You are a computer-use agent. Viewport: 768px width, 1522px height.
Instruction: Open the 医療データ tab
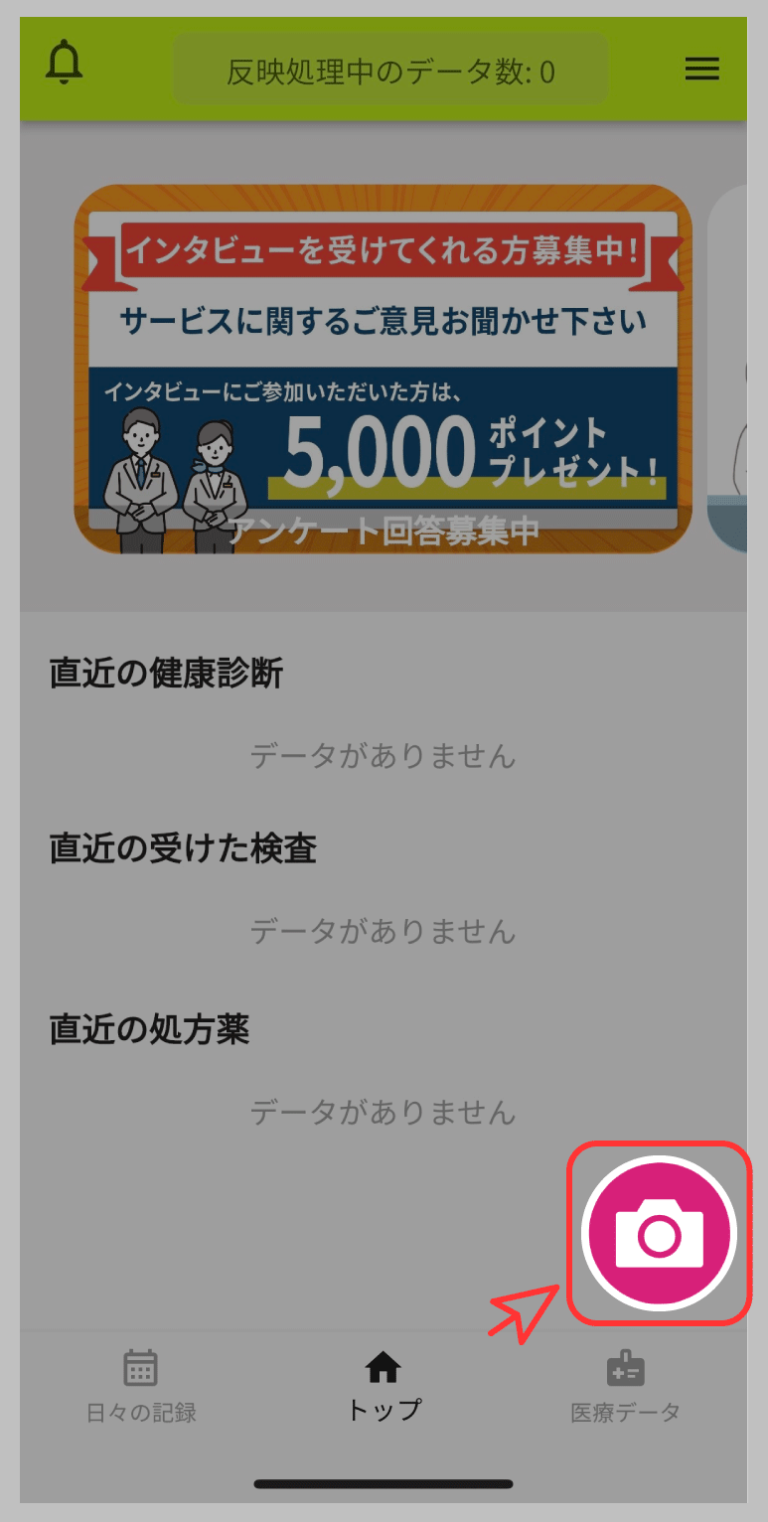tap(625, 1385)
